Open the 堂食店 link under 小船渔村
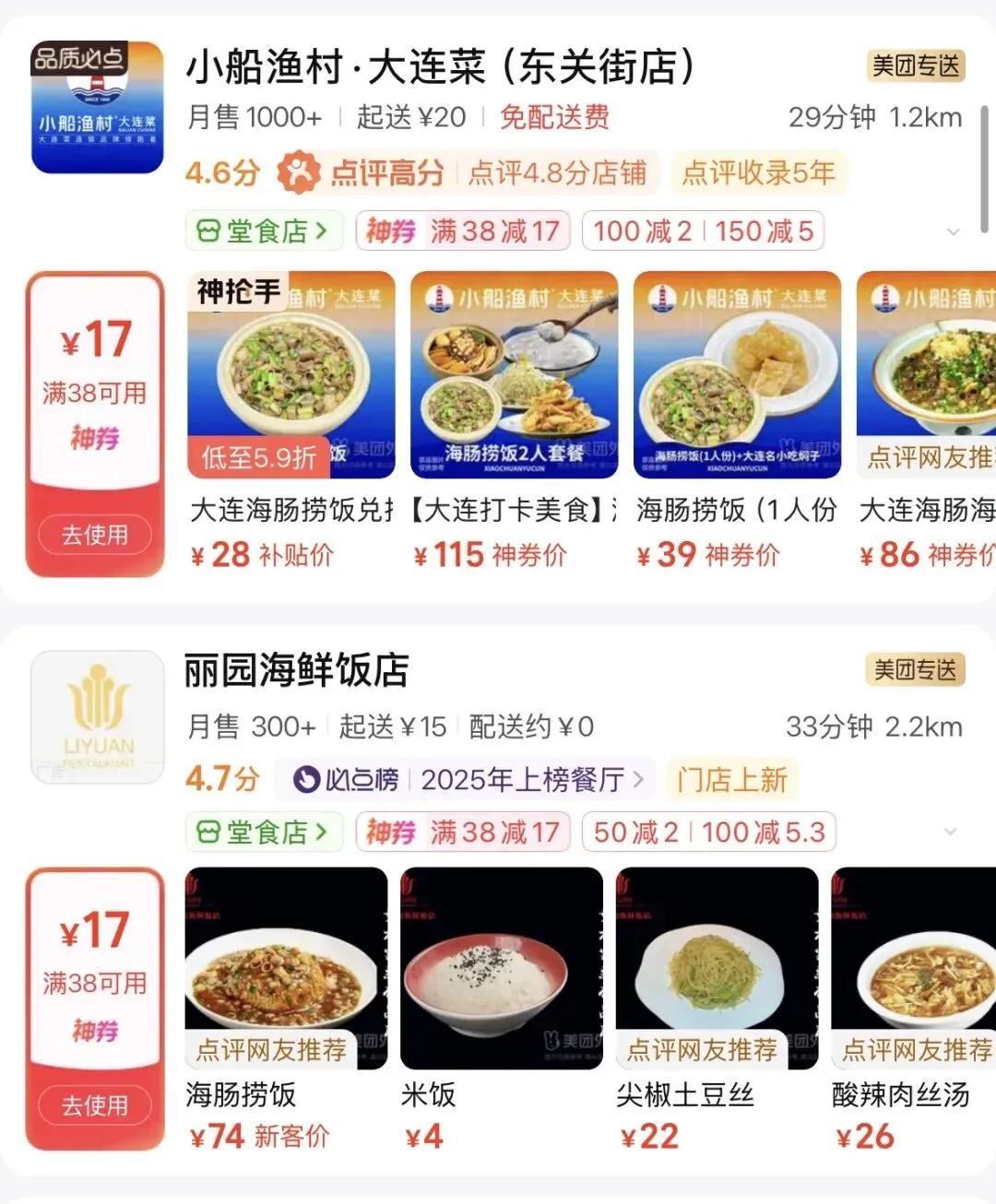The image size is (996, 1204). point(264,230)
